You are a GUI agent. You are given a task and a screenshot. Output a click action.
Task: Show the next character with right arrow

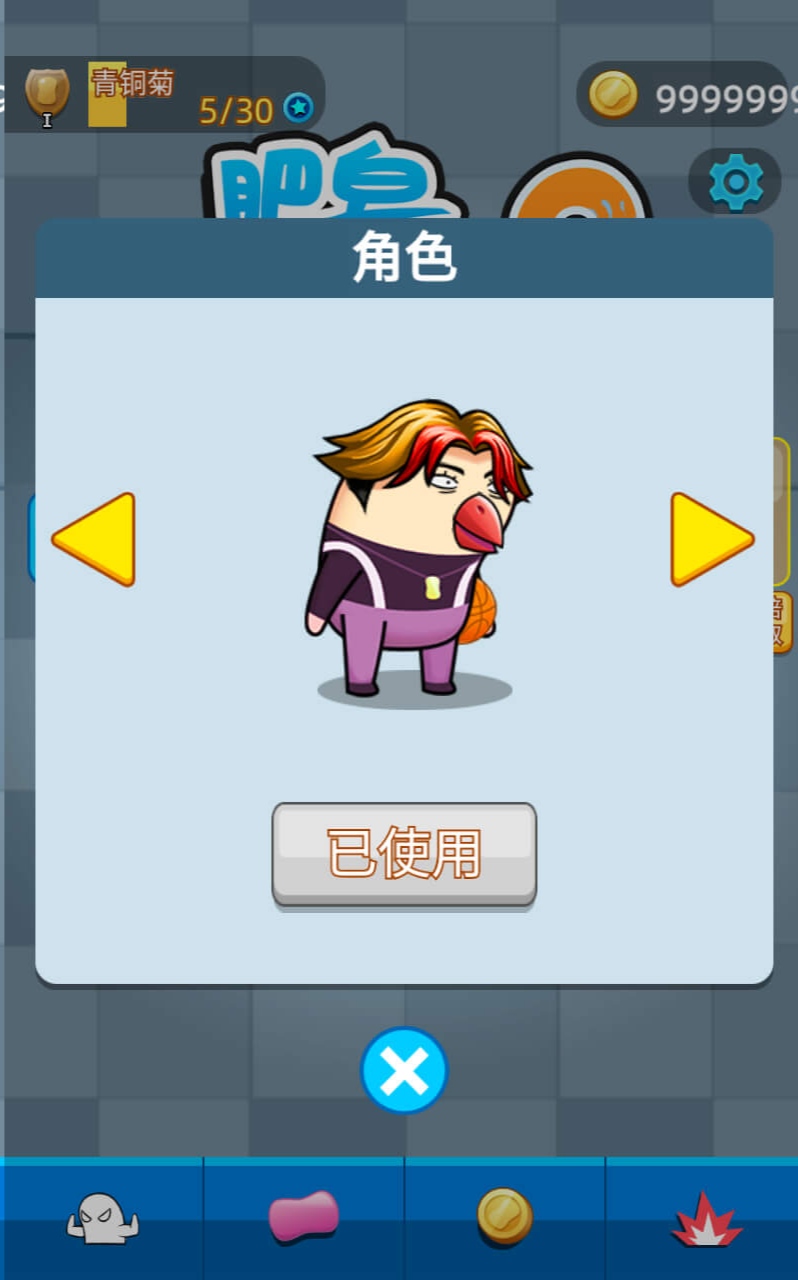pyautogui.click(x=711, y=539)
